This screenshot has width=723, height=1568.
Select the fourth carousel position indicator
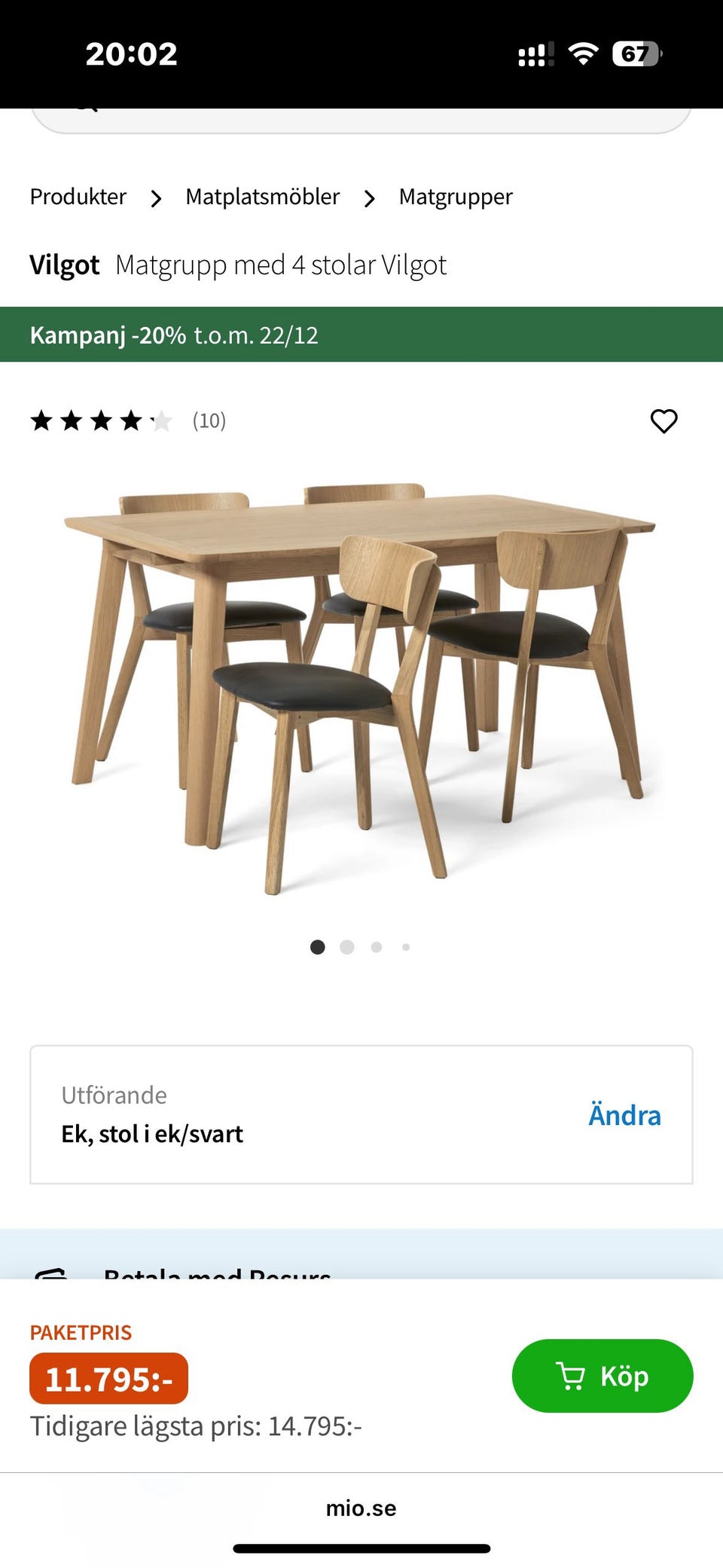(406, 947)
